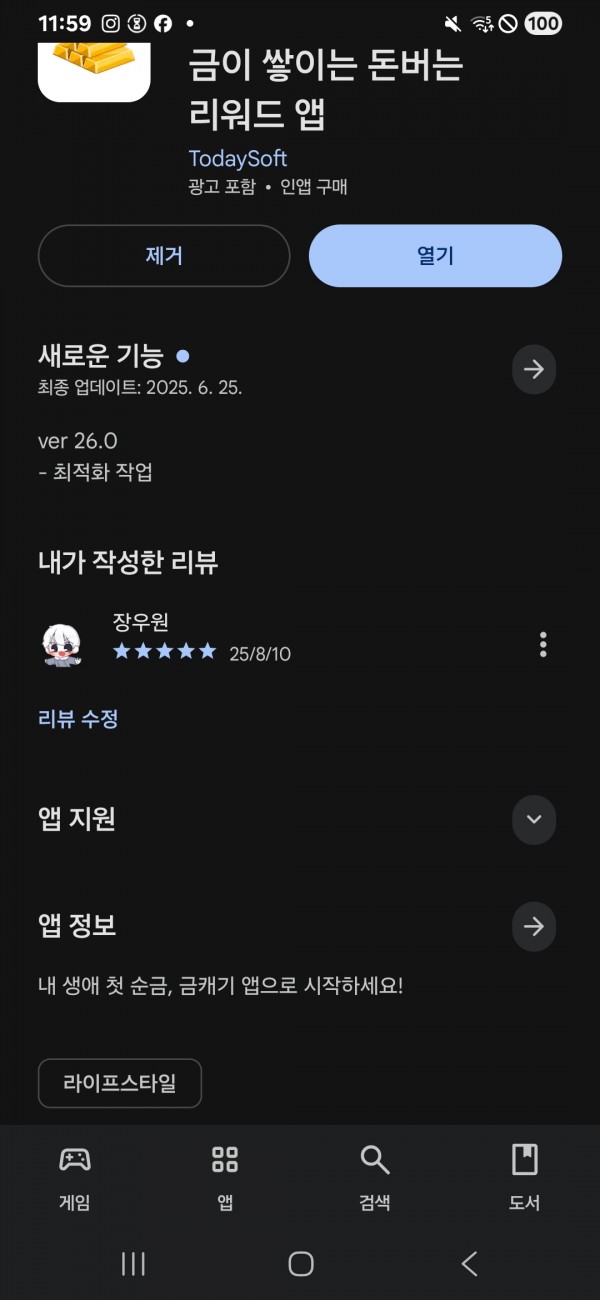
Task: Open TodaySoft developer page
Action: point(238,159)
